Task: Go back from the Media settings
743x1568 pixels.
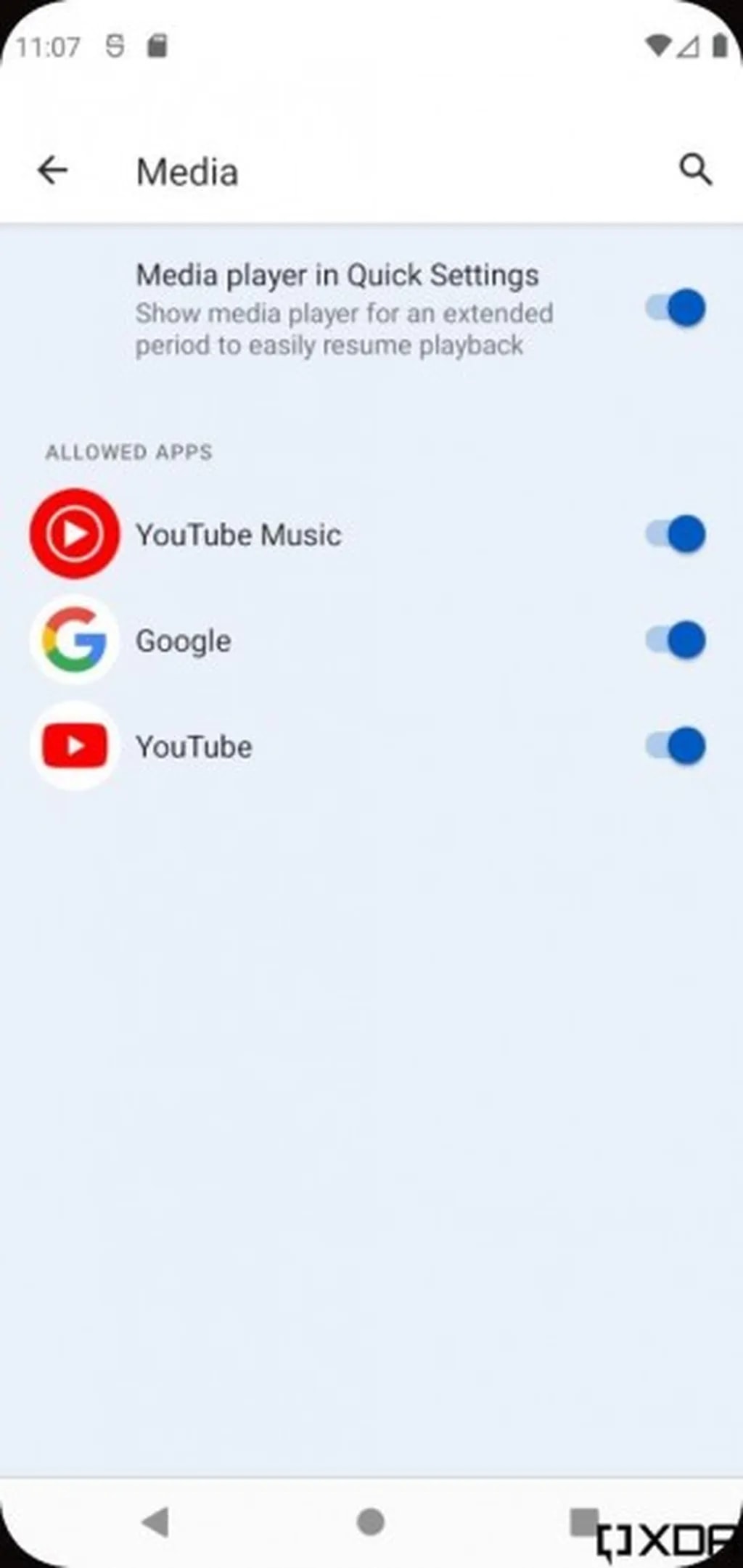Action: tap(52, 171)
